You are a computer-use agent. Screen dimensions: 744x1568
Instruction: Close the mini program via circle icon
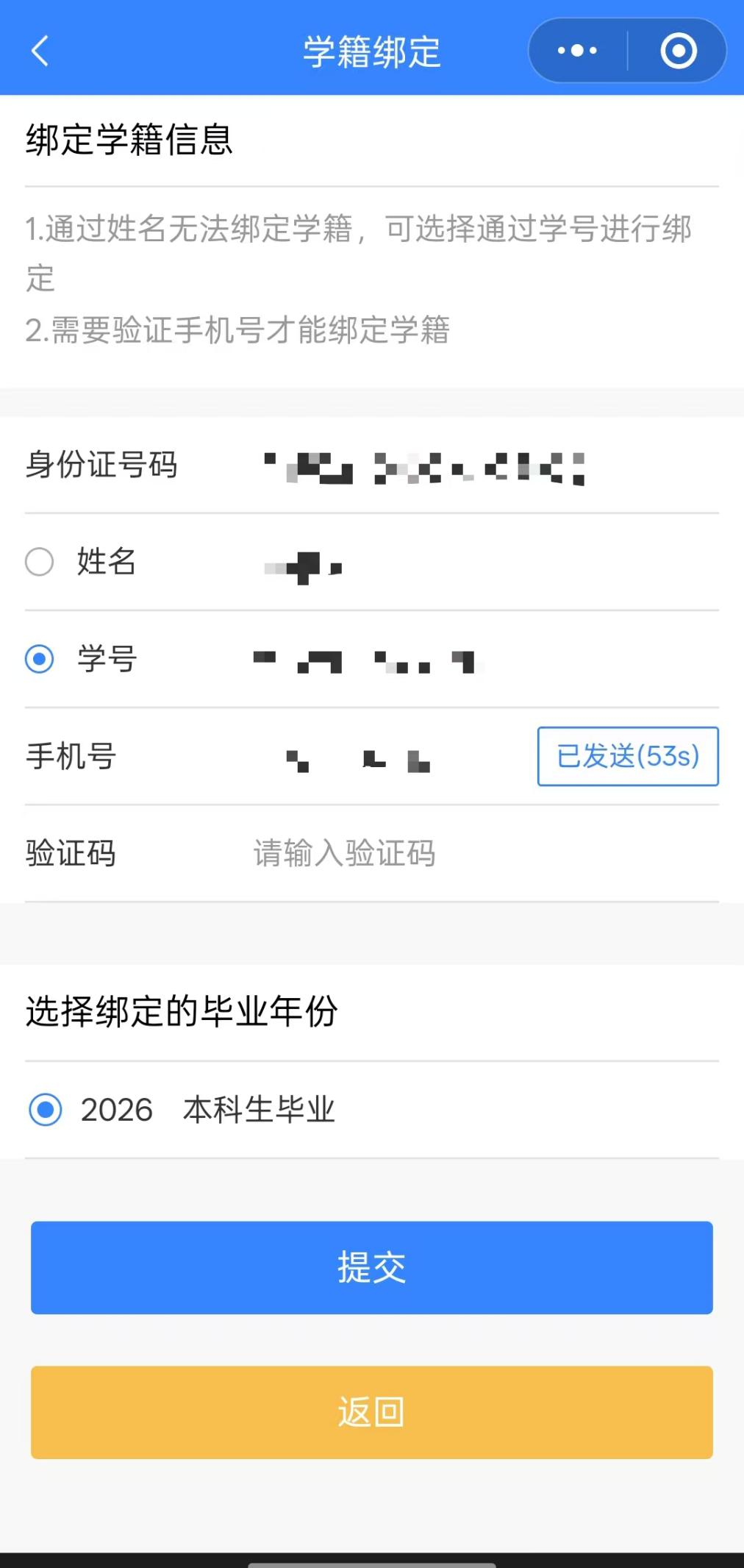tap(678, 51)
